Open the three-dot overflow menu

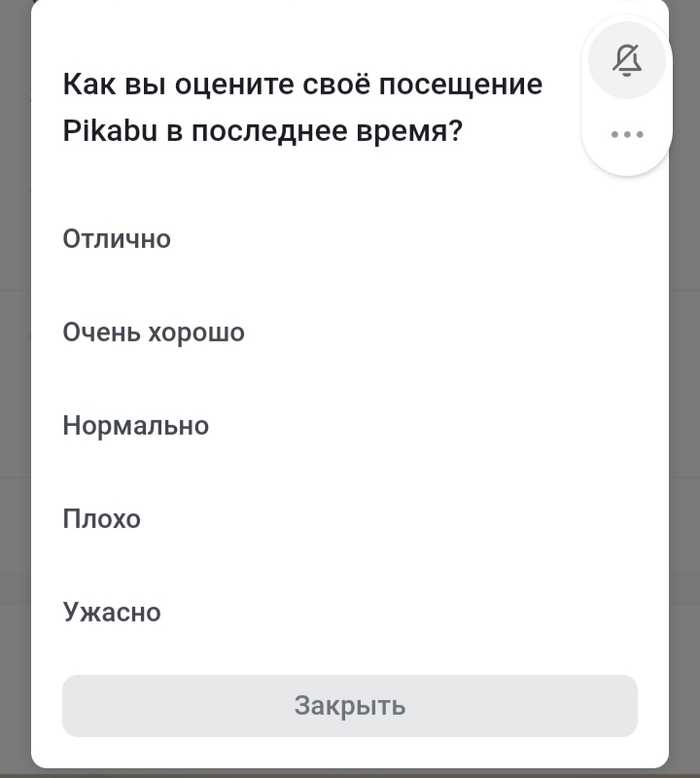(627, 135)
